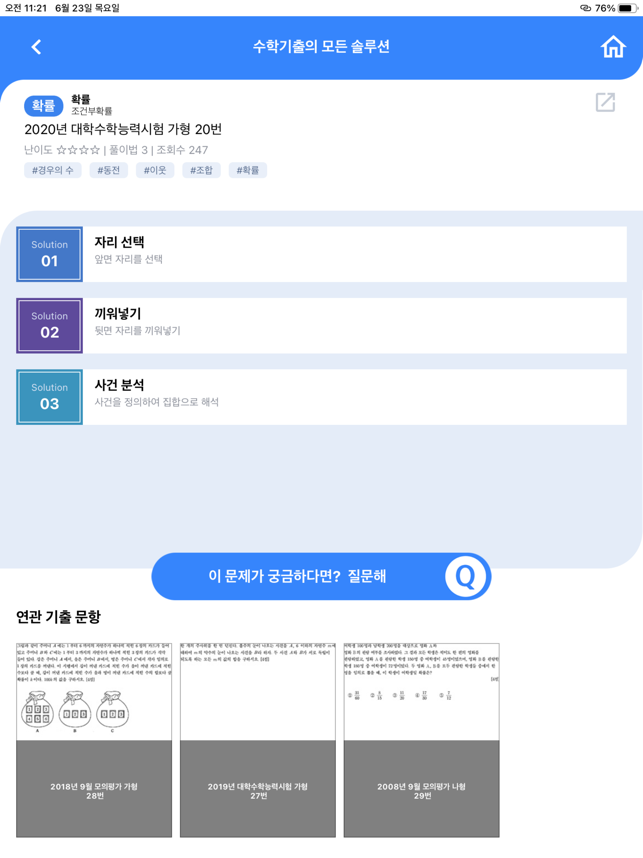Open the home icon in header
643x858 pixels.
click(612, 47)
